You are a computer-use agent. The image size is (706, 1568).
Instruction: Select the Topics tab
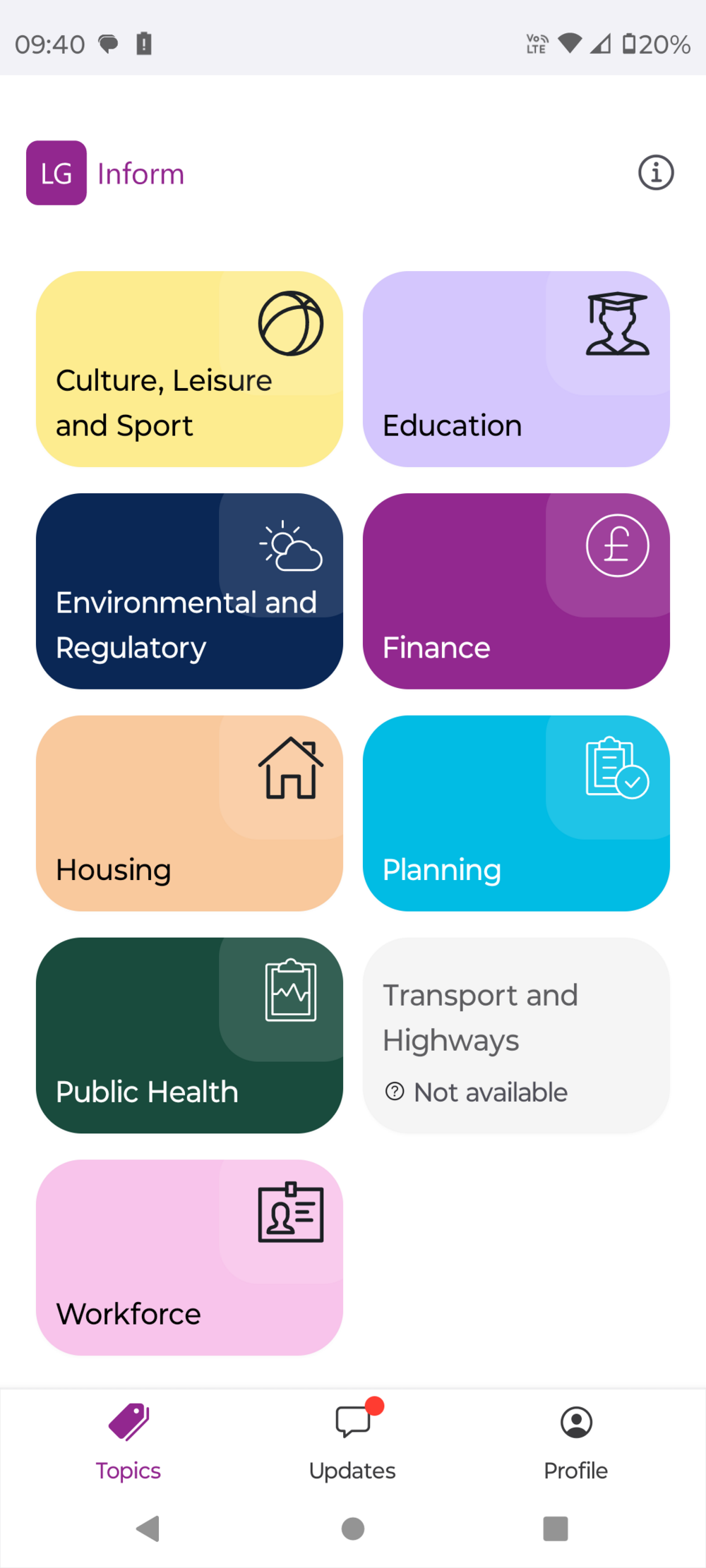tap(128, 1441)
